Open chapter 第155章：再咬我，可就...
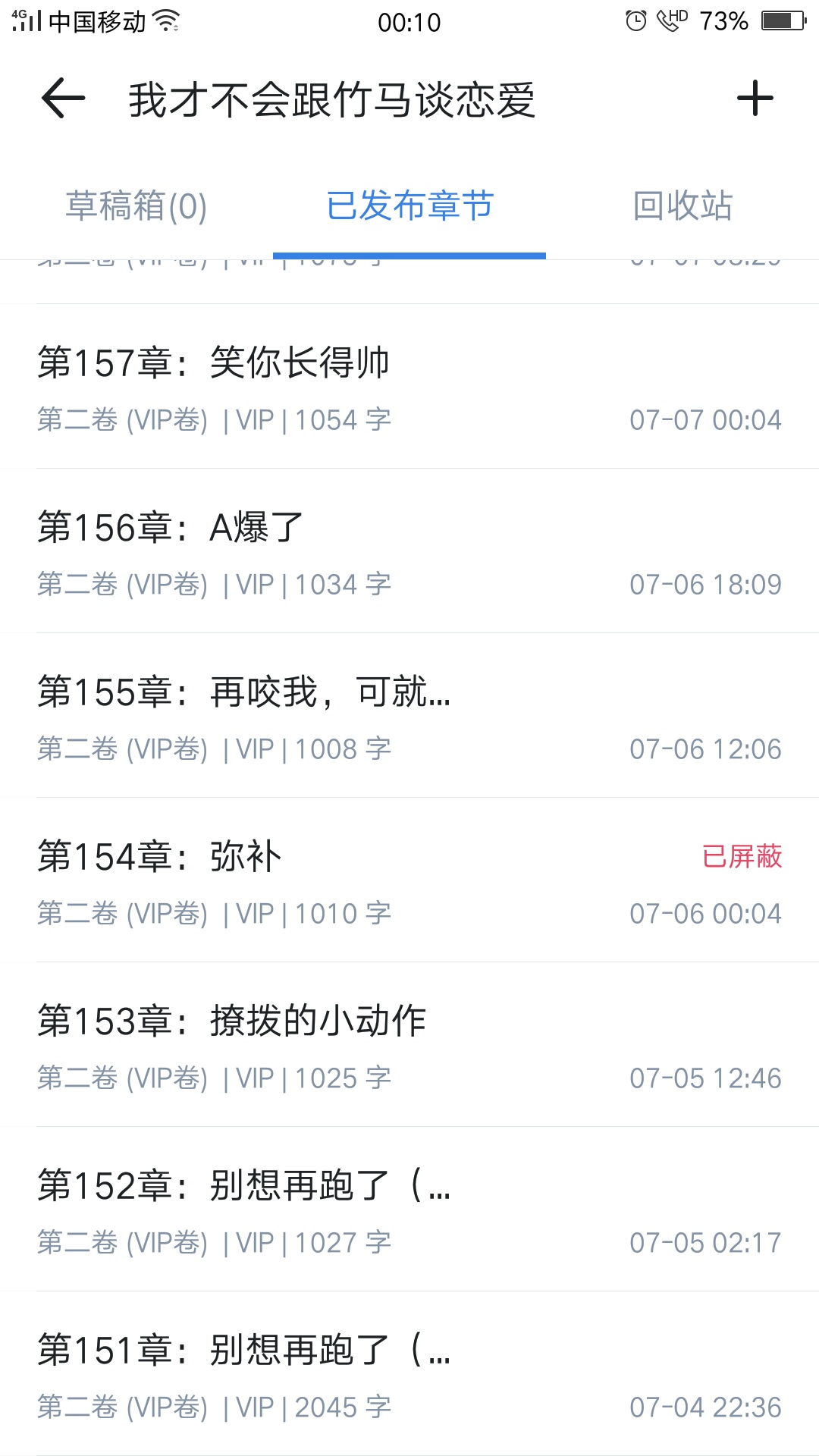Screen dimensions: 819x1456 tap(409, 716)
